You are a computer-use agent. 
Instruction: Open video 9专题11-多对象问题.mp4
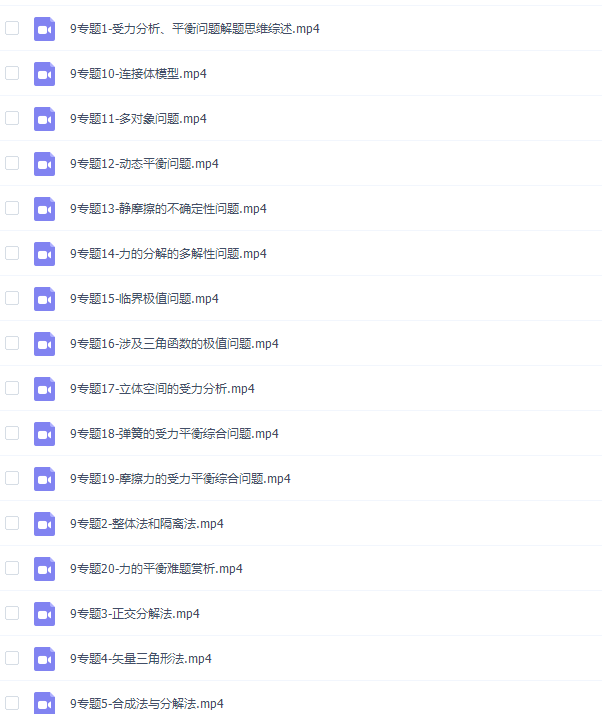138,119
